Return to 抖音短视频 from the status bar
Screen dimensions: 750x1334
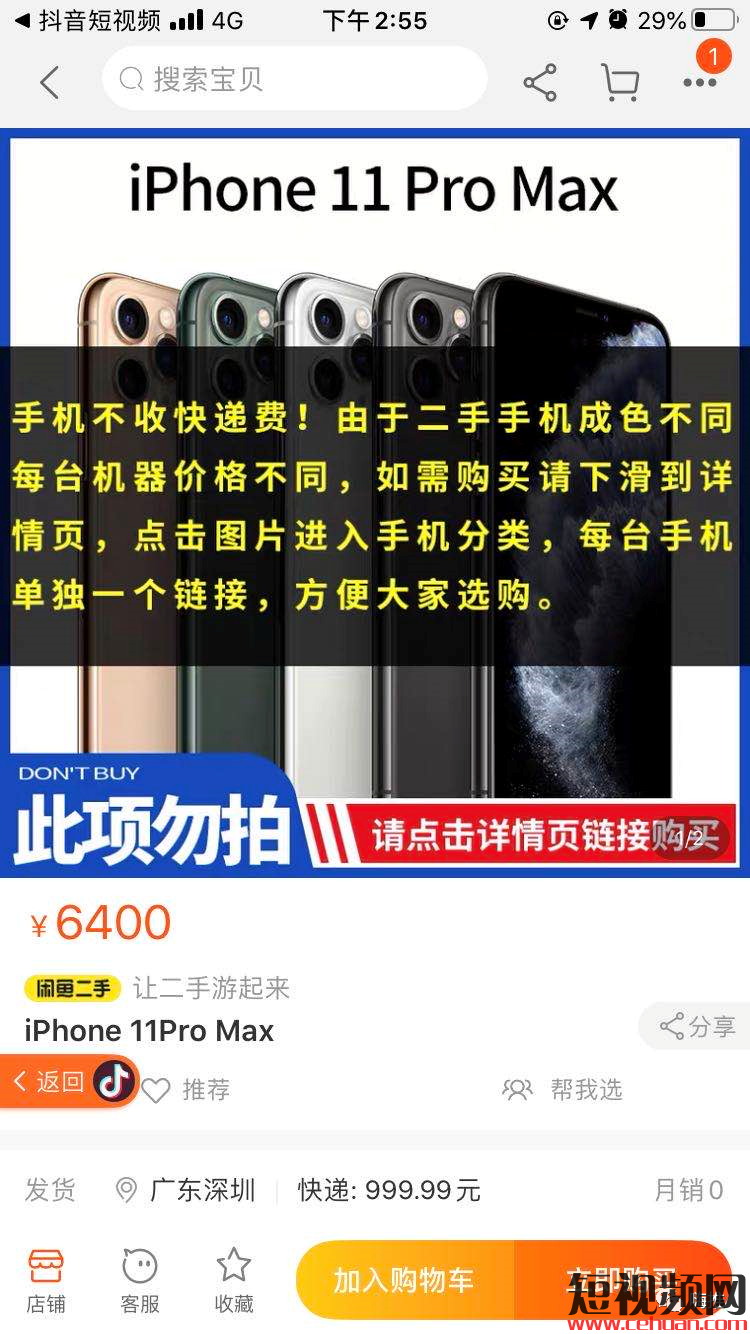tap(86, 20)
